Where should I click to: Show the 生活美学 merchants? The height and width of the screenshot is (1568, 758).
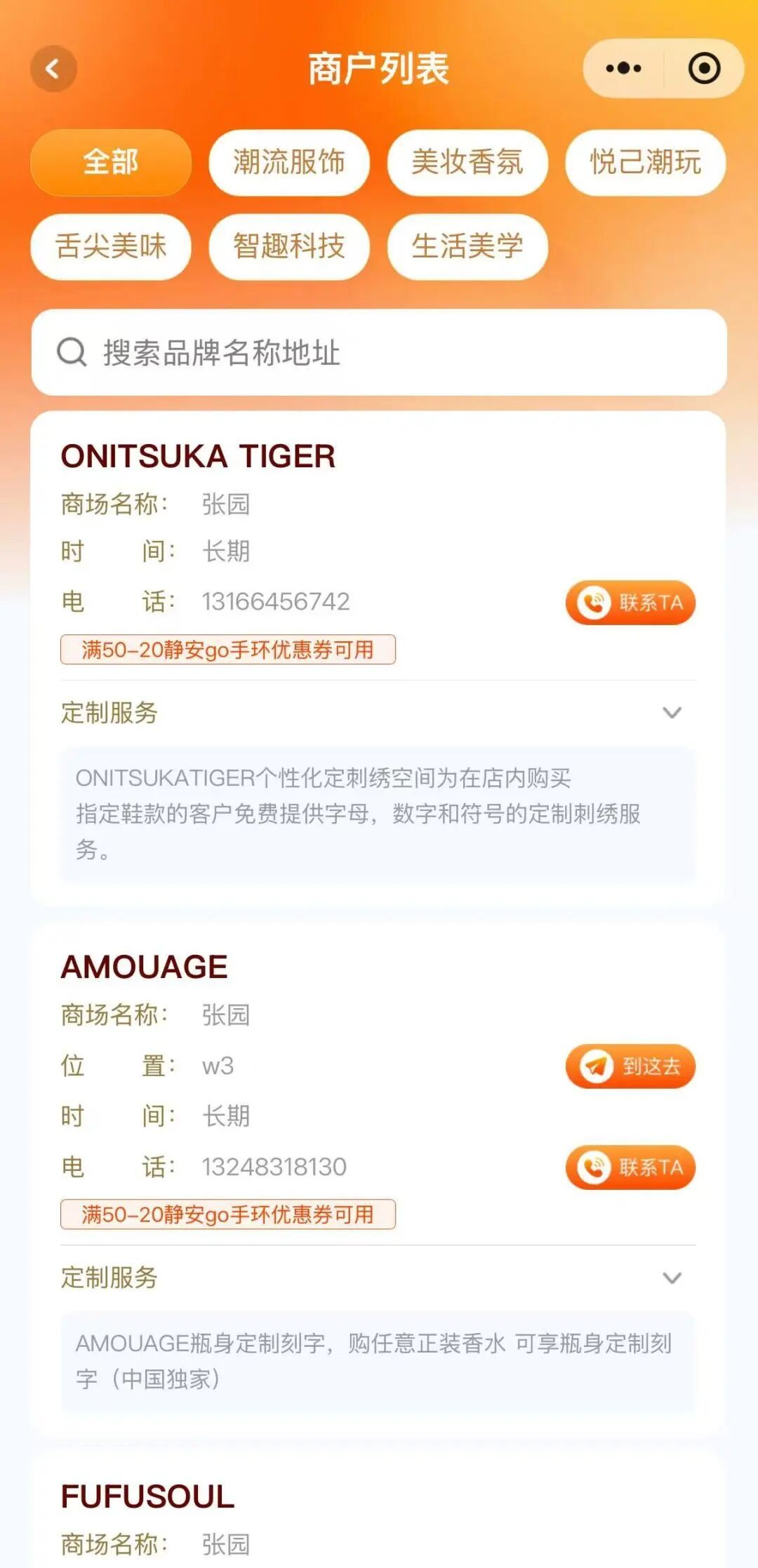[x=467, y=246]
